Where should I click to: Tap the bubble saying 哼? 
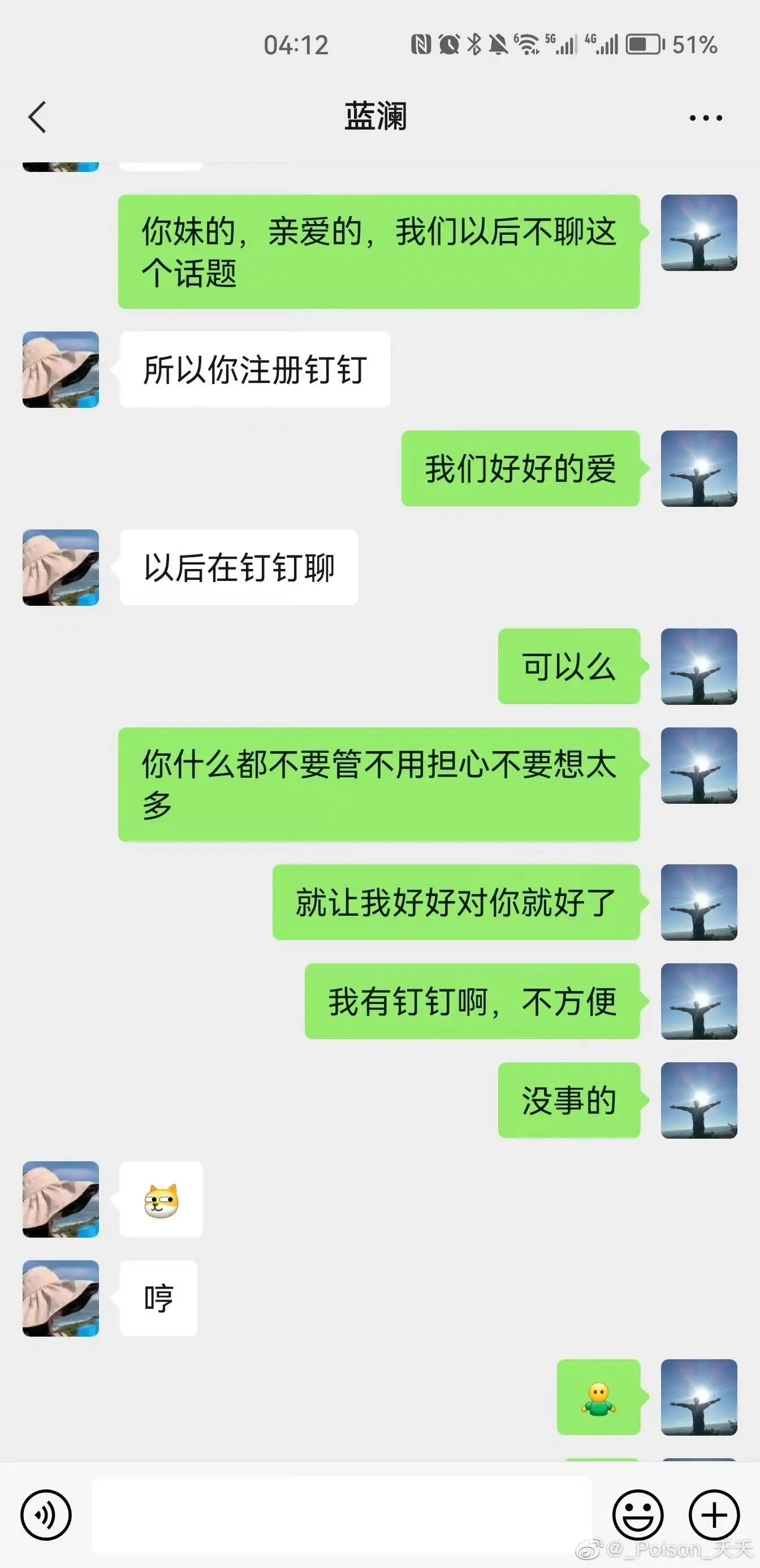click(x=159, y=1298)
